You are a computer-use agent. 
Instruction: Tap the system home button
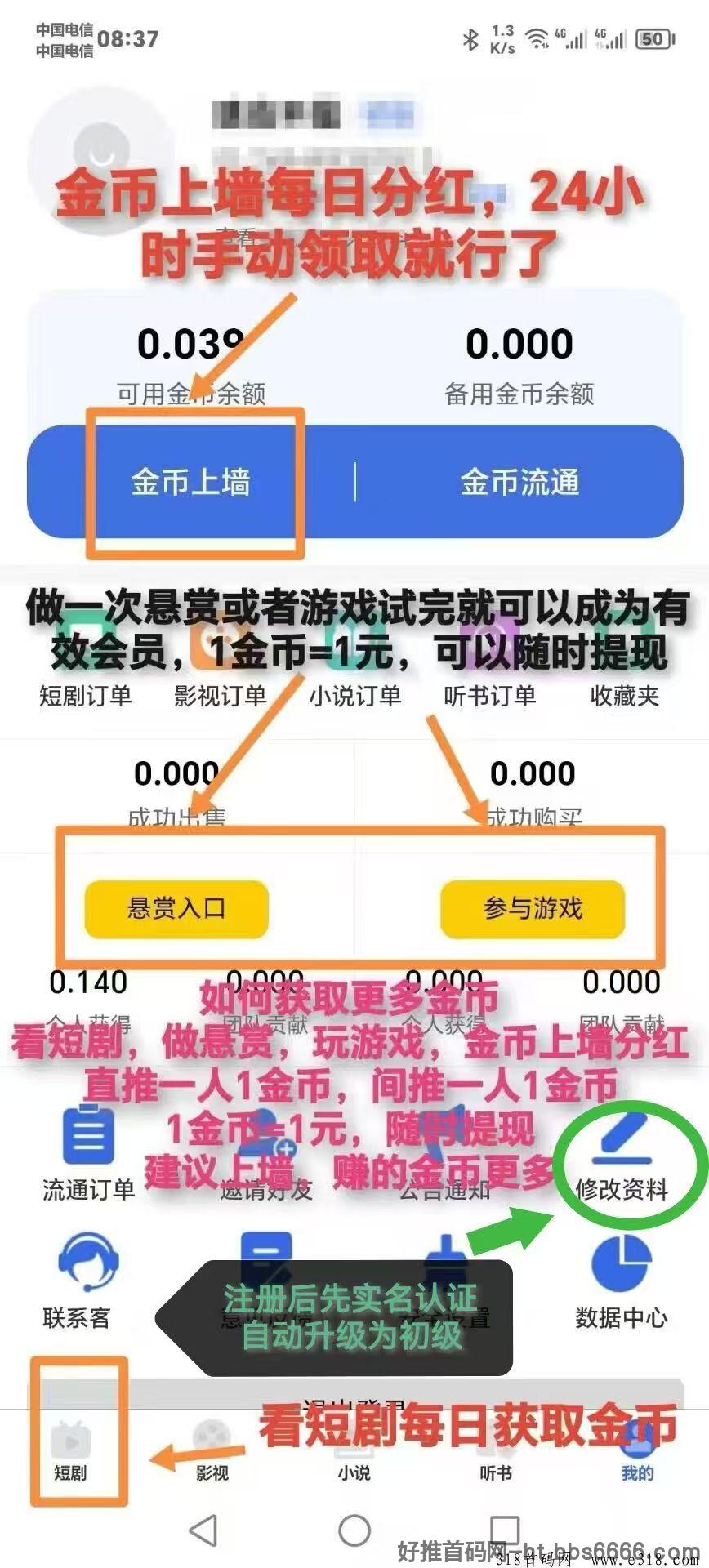pyautogui.click(x=354, y=1530)
